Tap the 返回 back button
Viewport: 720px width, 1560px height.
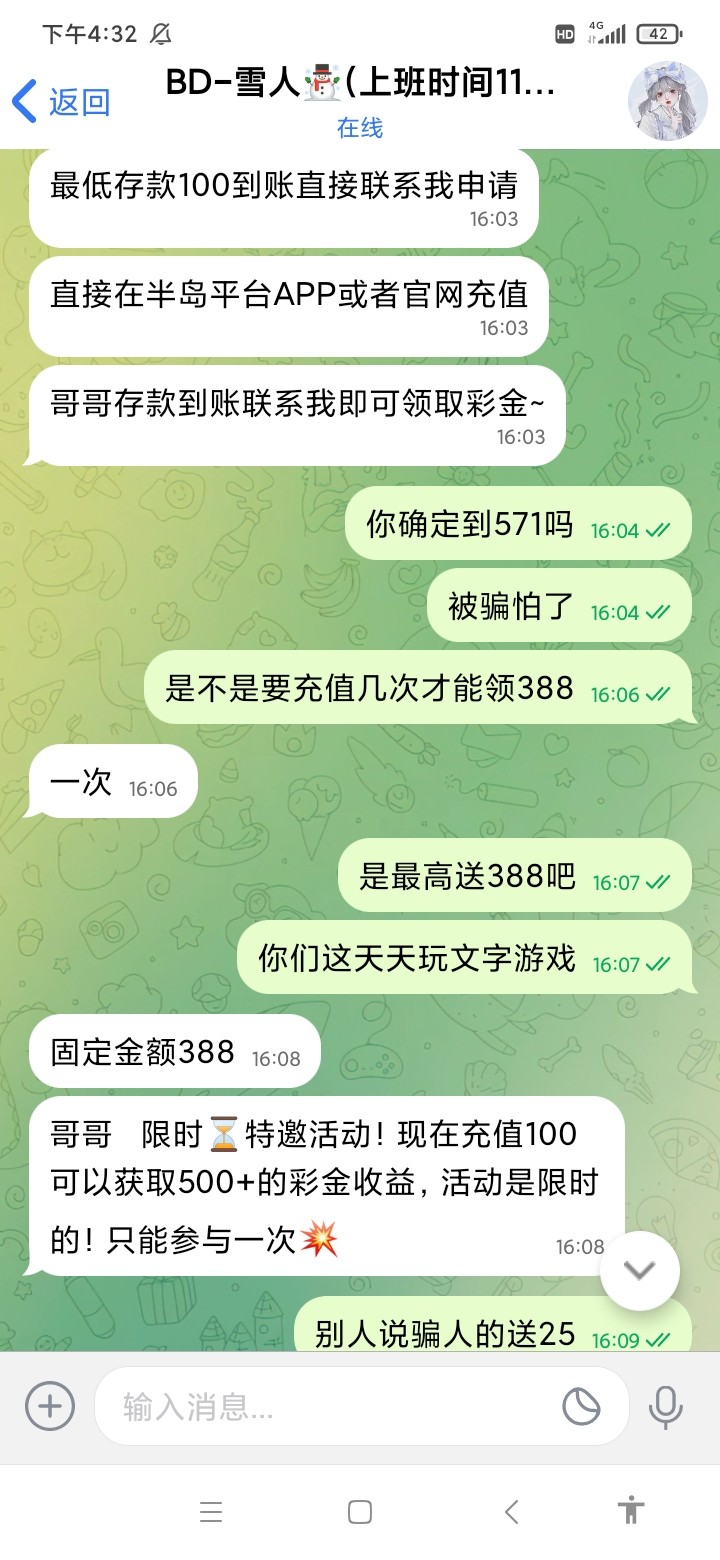[60, 102]
